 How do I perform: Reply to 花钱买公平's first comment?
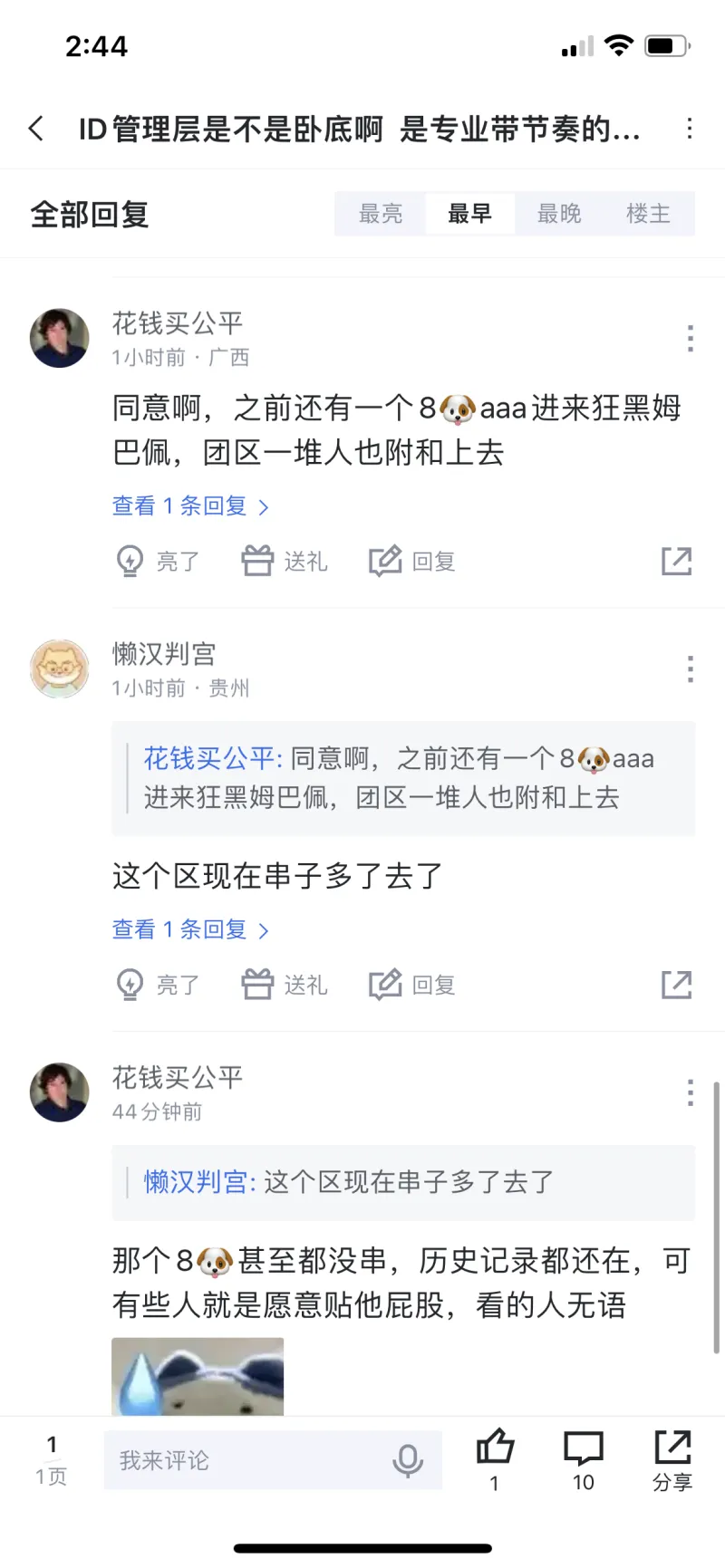pyautogui.click(x=412, y=562)
